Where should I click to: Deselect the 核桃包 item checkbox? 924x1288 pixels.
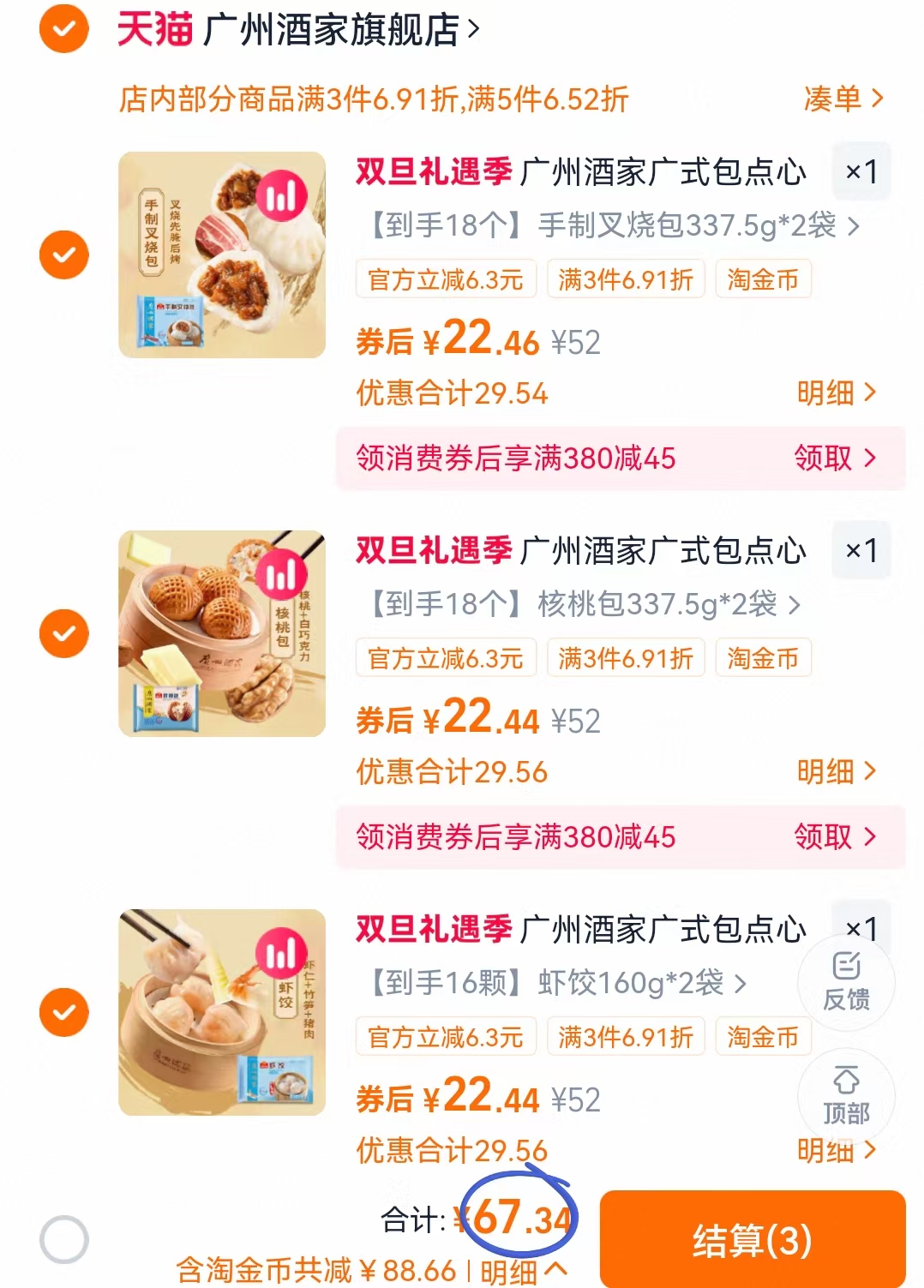coord(63,632)
